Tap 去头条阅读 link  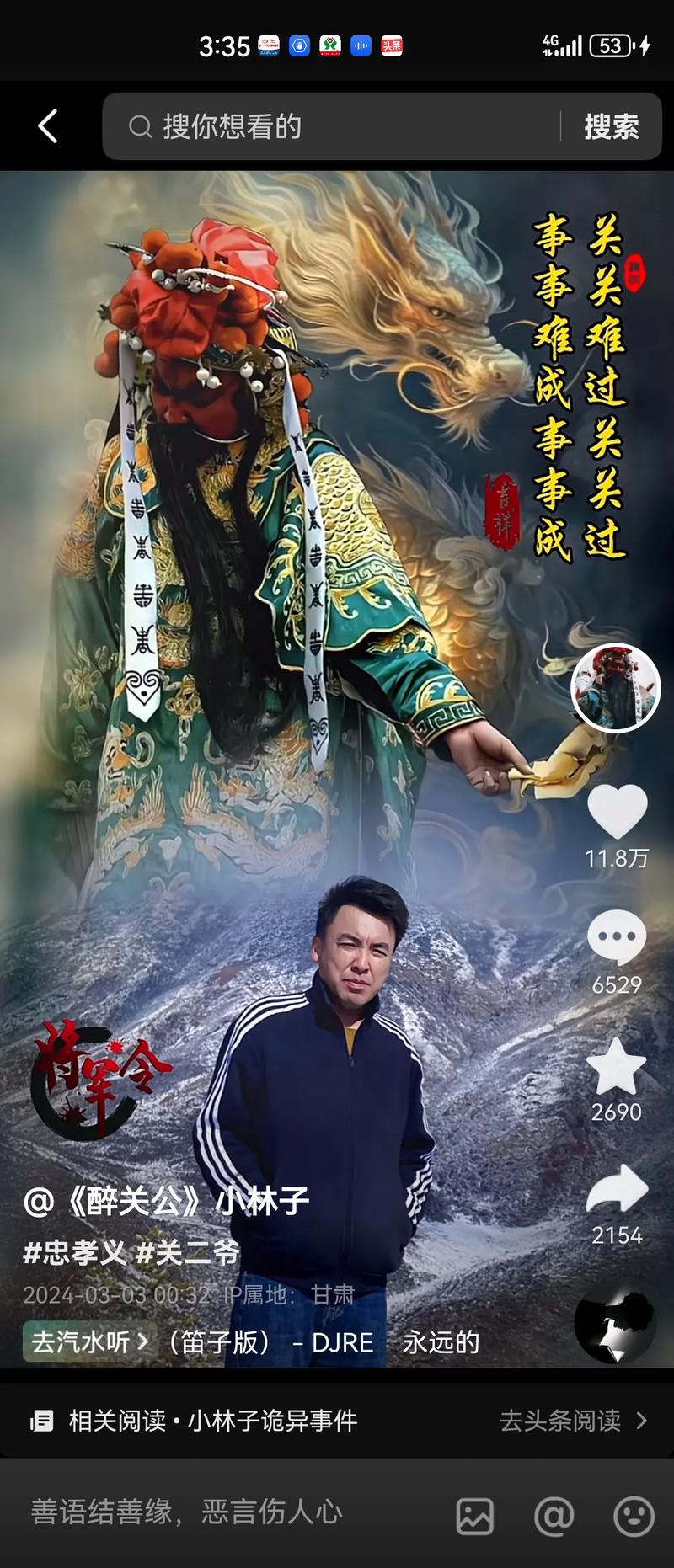573,1421
